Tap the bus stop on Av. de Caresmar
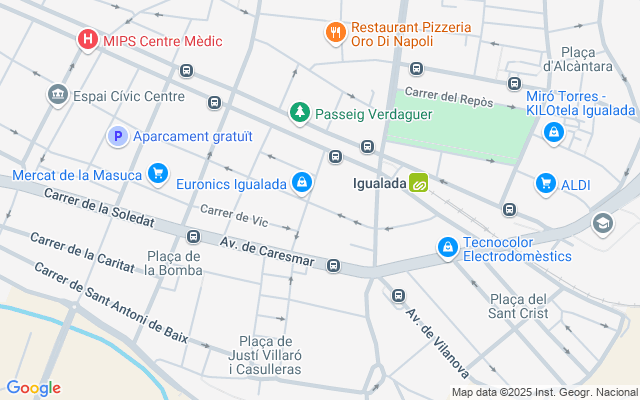Screen dimensions: 640x400 [x=334, y=266]
